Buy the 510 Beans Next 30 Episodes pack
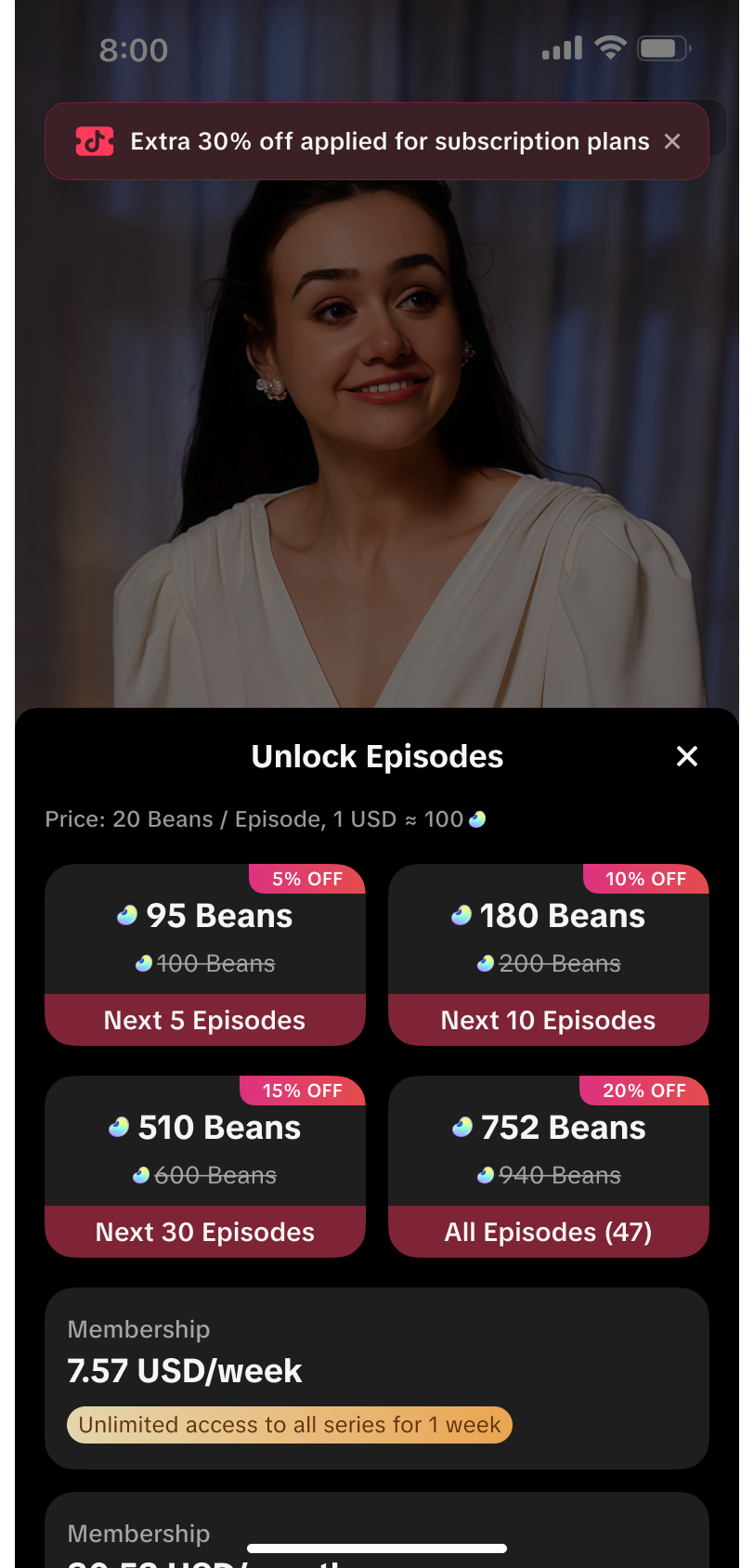This screenshot has height=1568, width=754. [x=205, y=1167]
